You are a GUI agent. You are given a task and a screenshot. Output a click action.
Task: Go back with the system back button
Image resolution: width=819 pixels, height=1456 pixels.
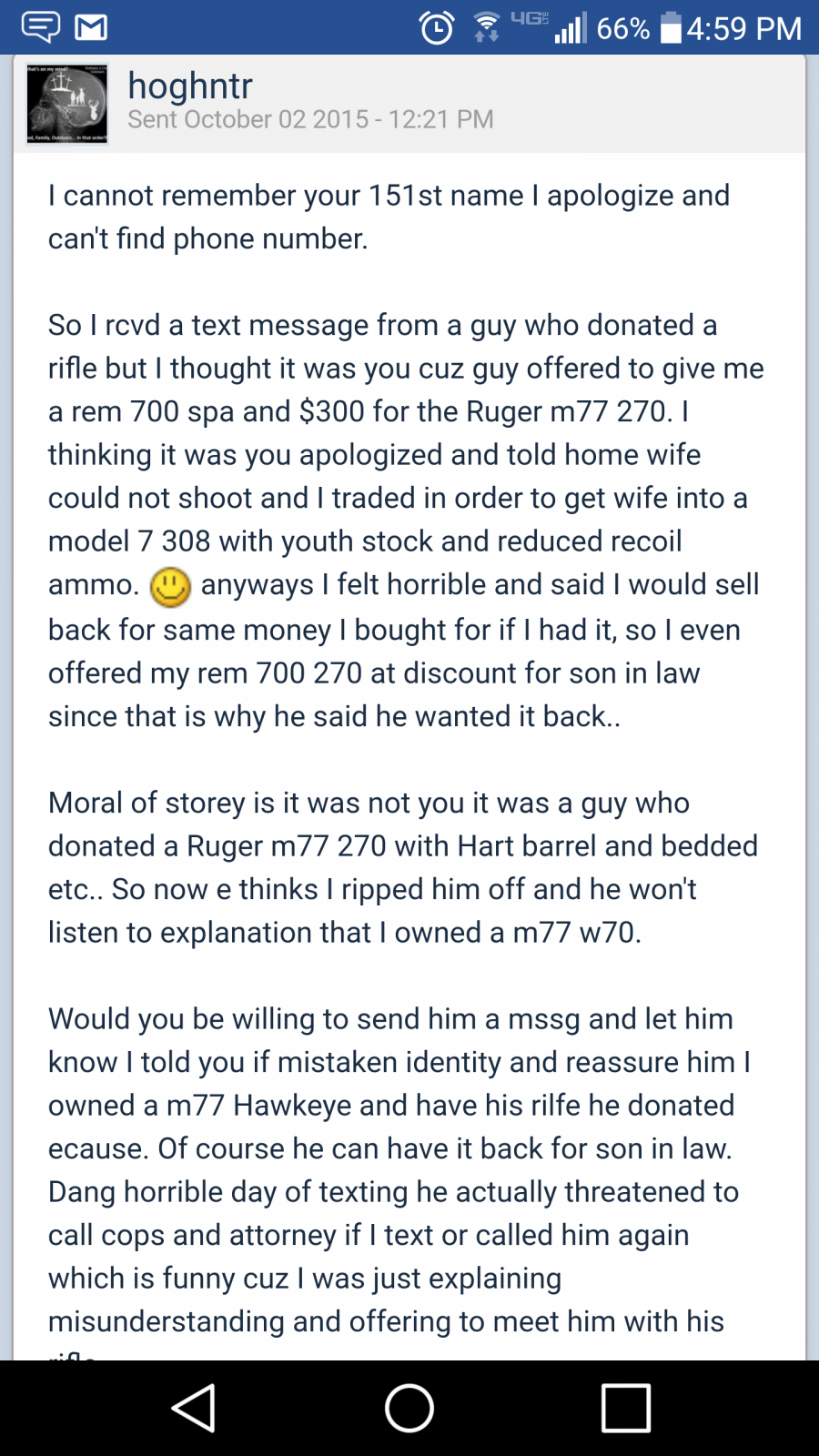tap(193, 1408)
